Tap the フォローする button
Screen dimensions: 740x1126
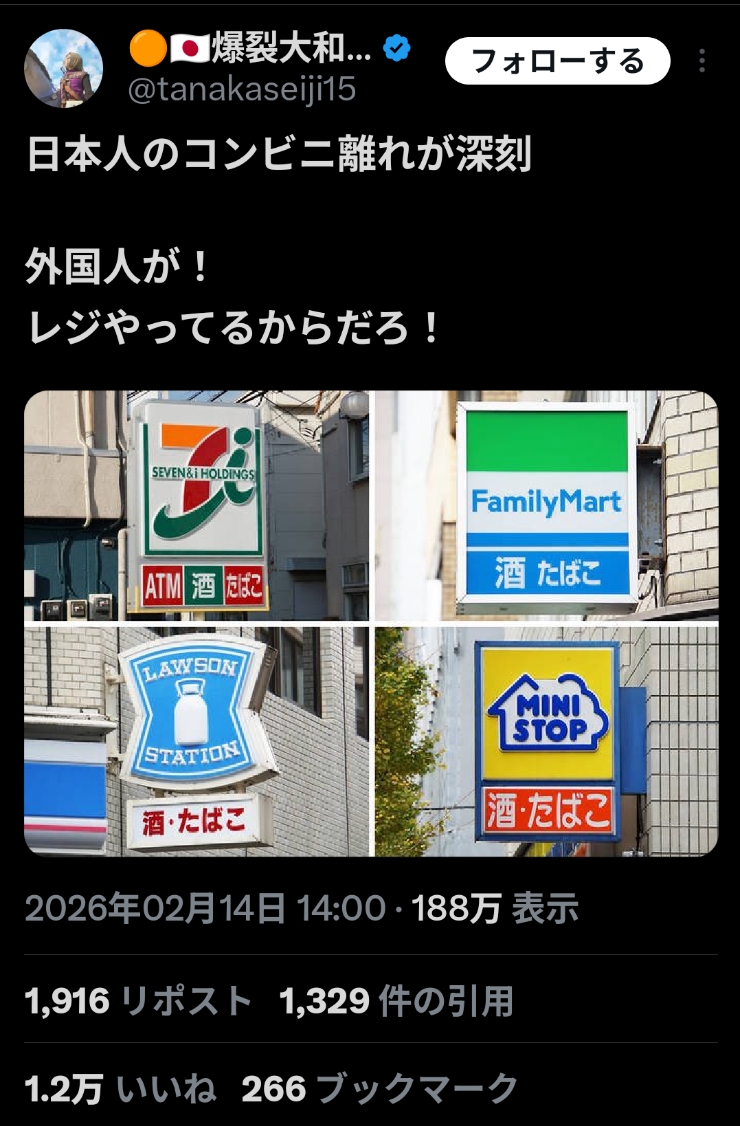point(557,61)
